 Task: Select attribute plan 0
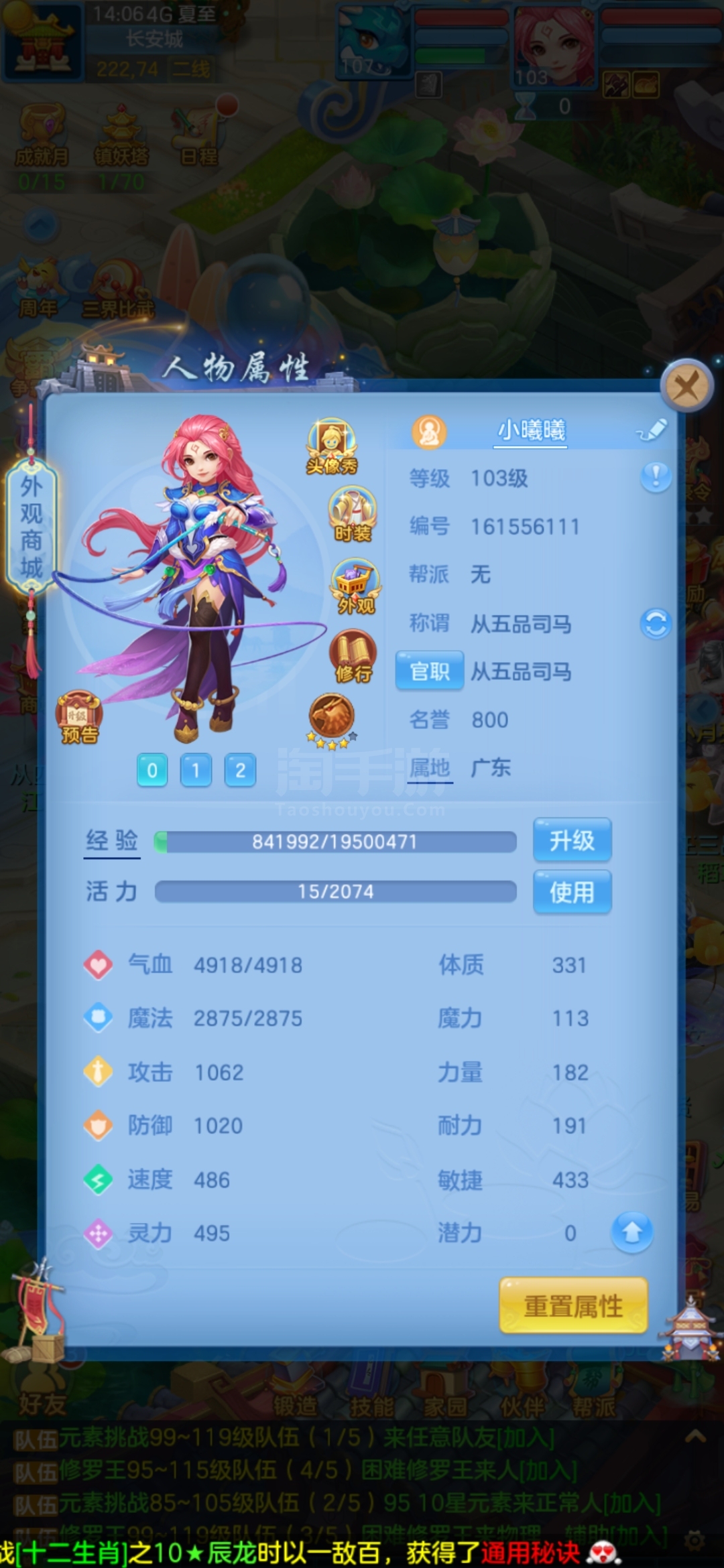tap(152, 771)
